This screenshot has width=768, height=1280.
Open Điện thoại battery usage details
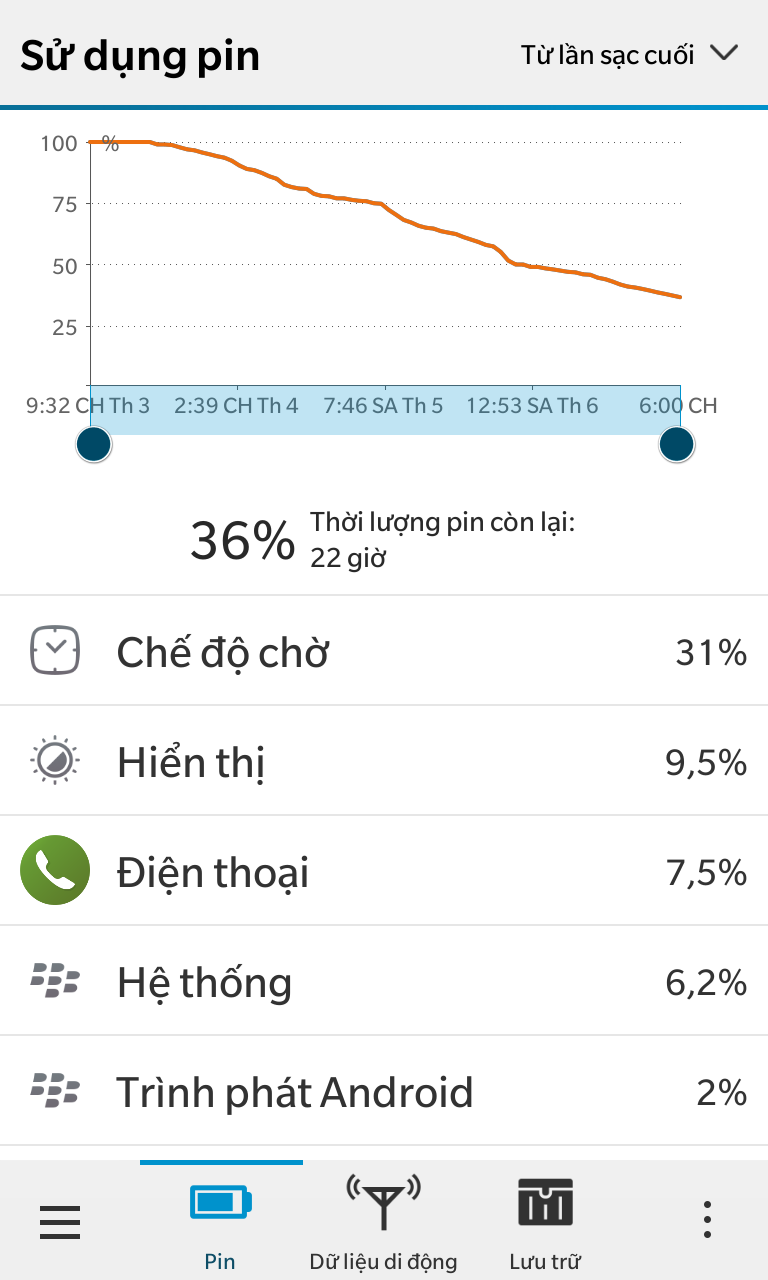point(384,871)
